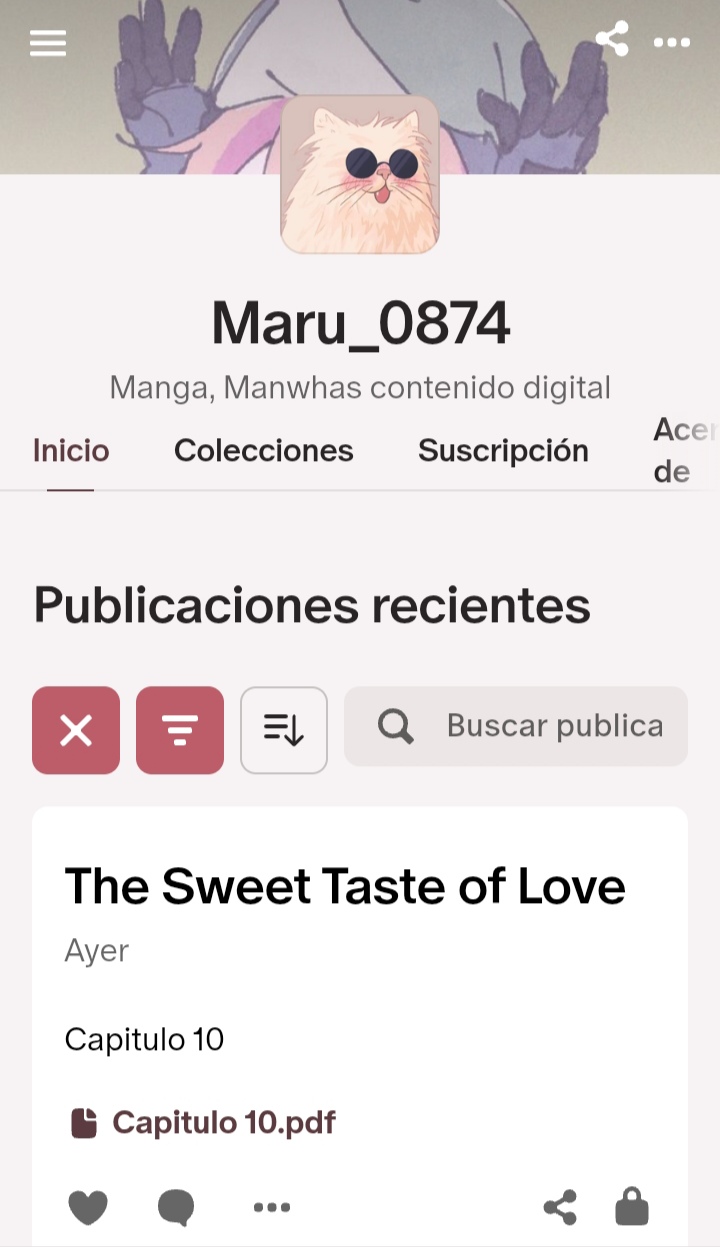Open the post filter options
The width and height of the screenshot is (720, 1247).
coord(180,730)
